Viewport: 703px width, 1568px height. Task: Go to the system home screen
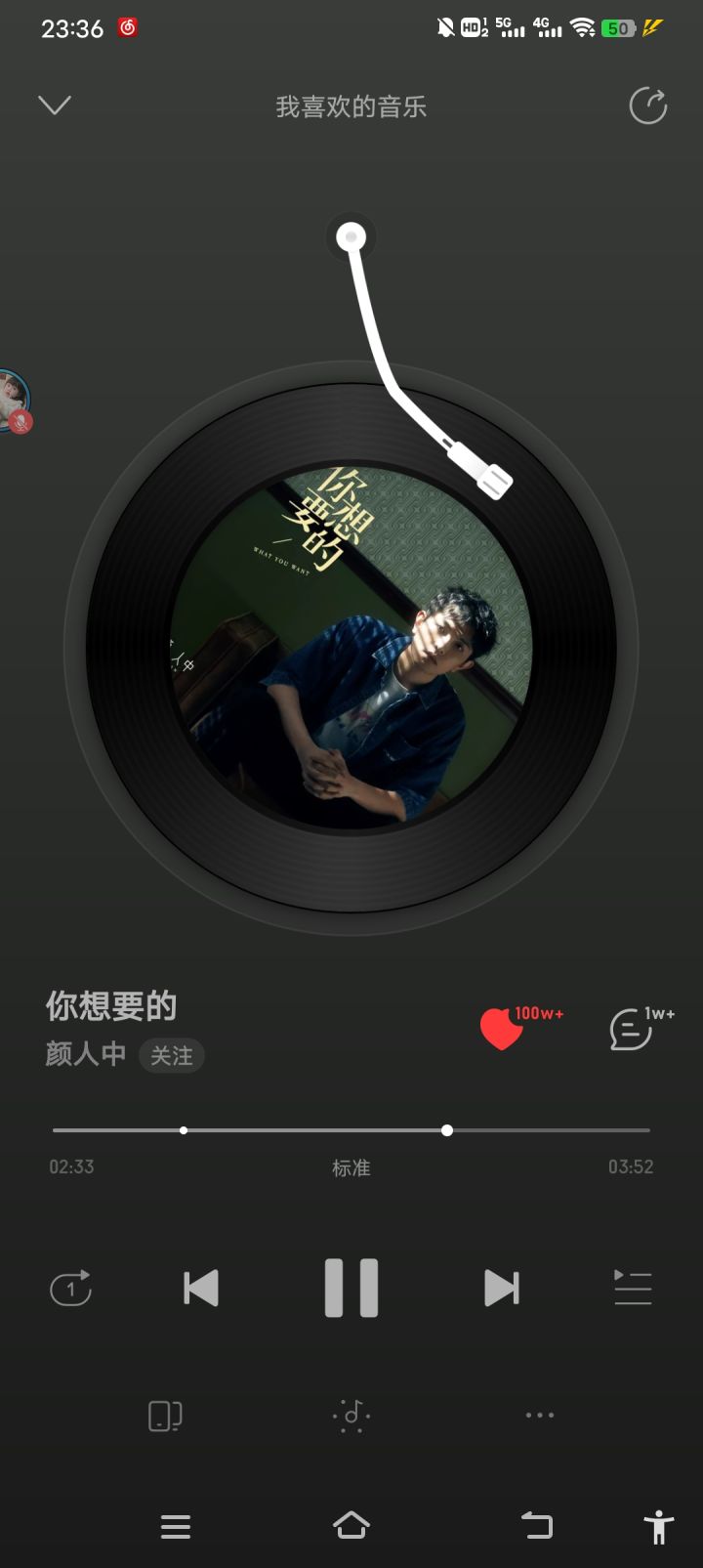351,1525
